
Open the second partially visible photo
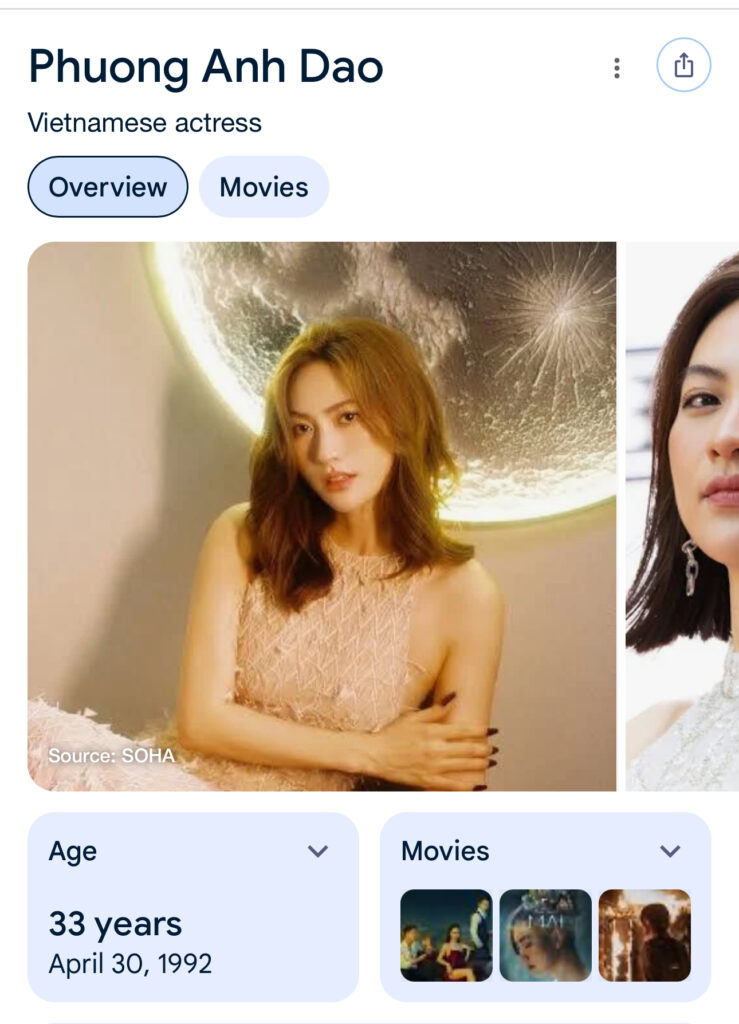[684, 516]
